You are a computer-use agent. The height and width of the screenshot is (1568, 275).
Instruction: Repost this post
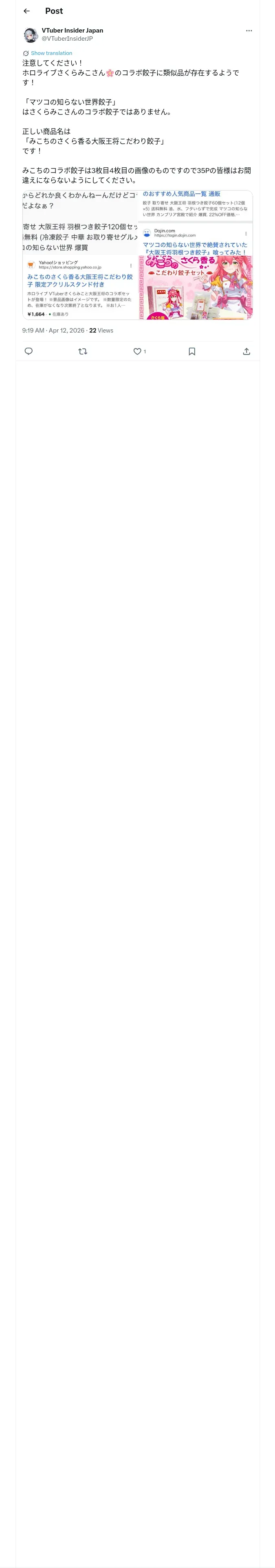point(83,351)
